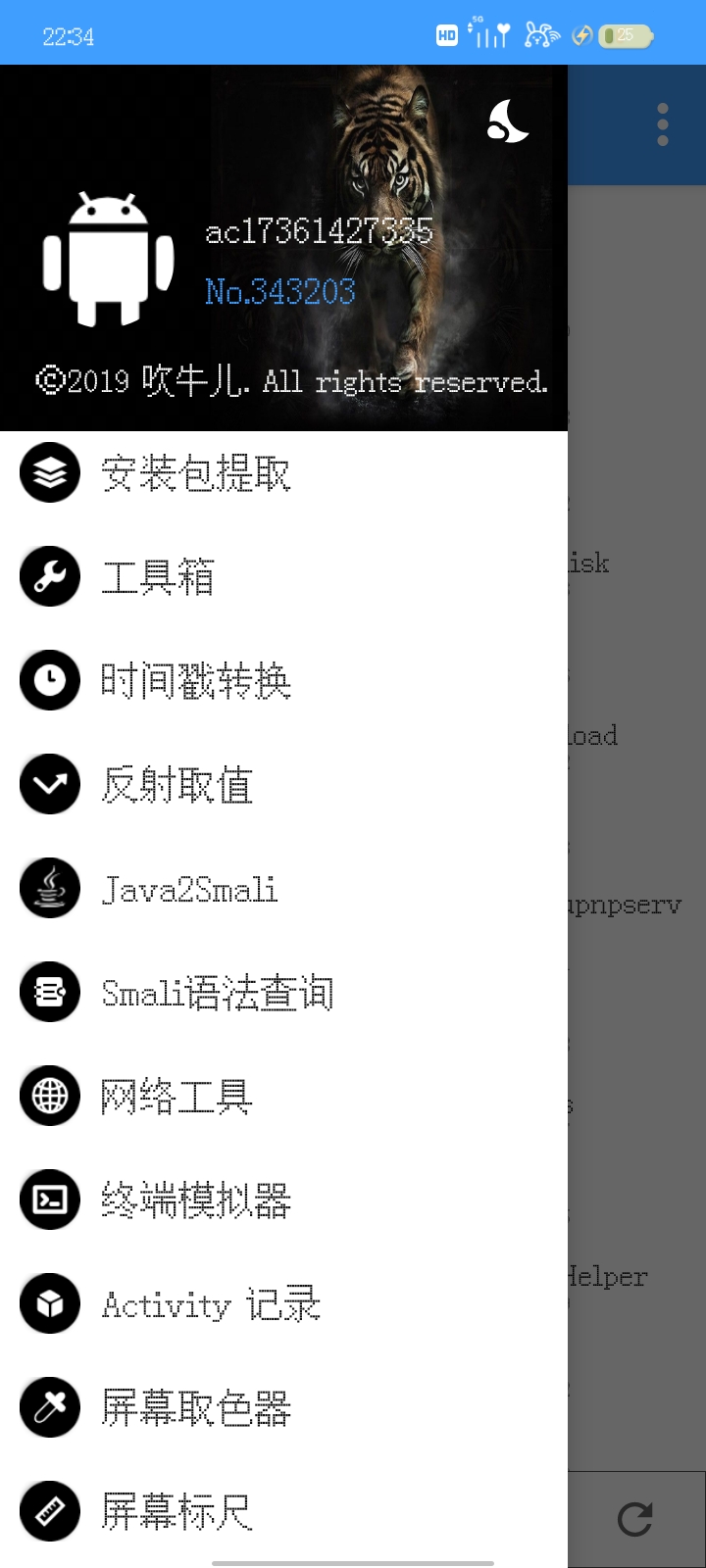Tap the refresh button

click(635, 1520)
